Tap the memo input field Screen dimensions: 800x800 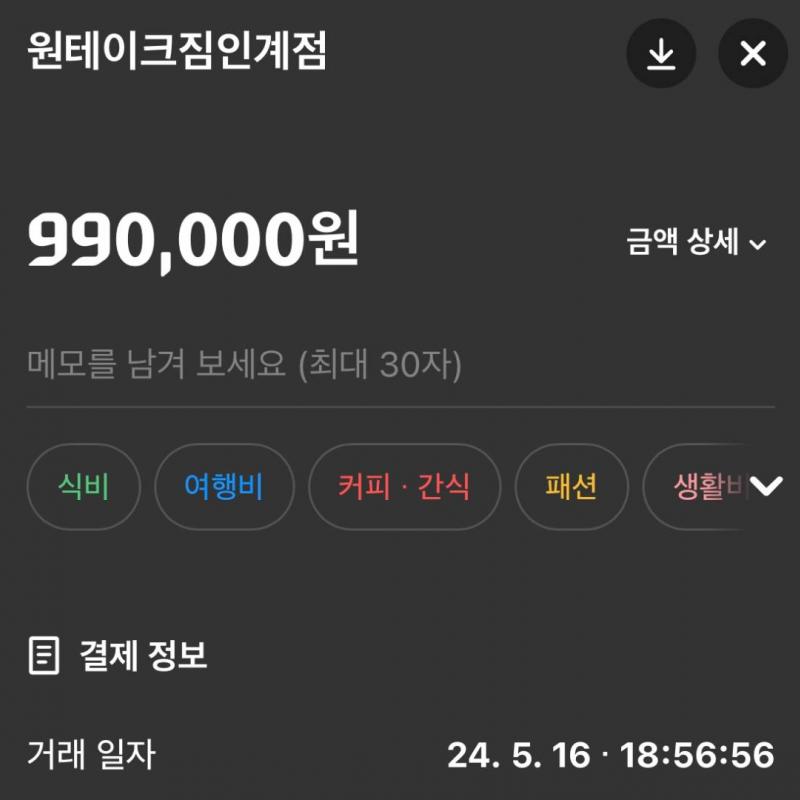pos(400,365)
